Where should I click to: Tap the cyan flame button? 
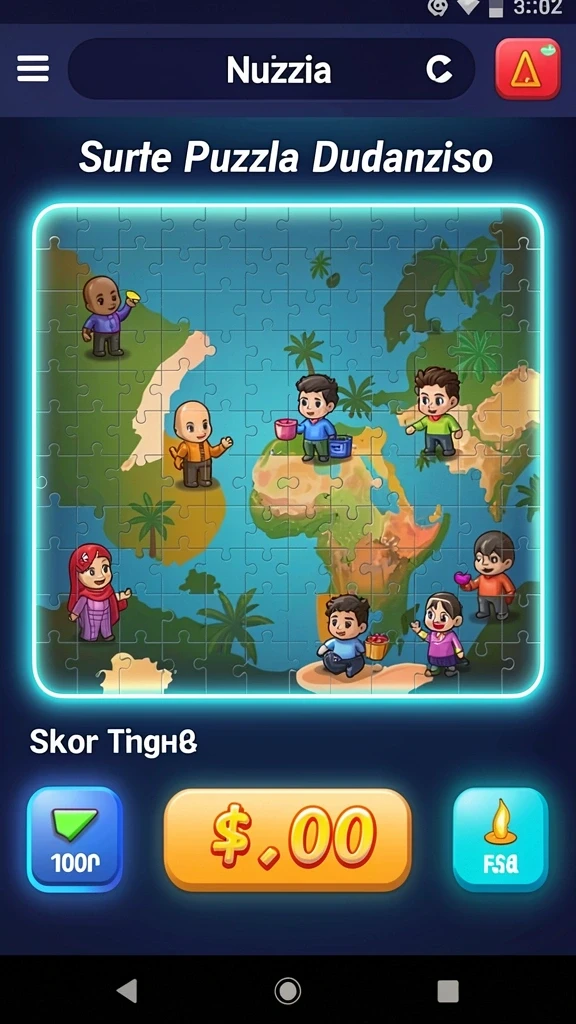coord(501,839)
